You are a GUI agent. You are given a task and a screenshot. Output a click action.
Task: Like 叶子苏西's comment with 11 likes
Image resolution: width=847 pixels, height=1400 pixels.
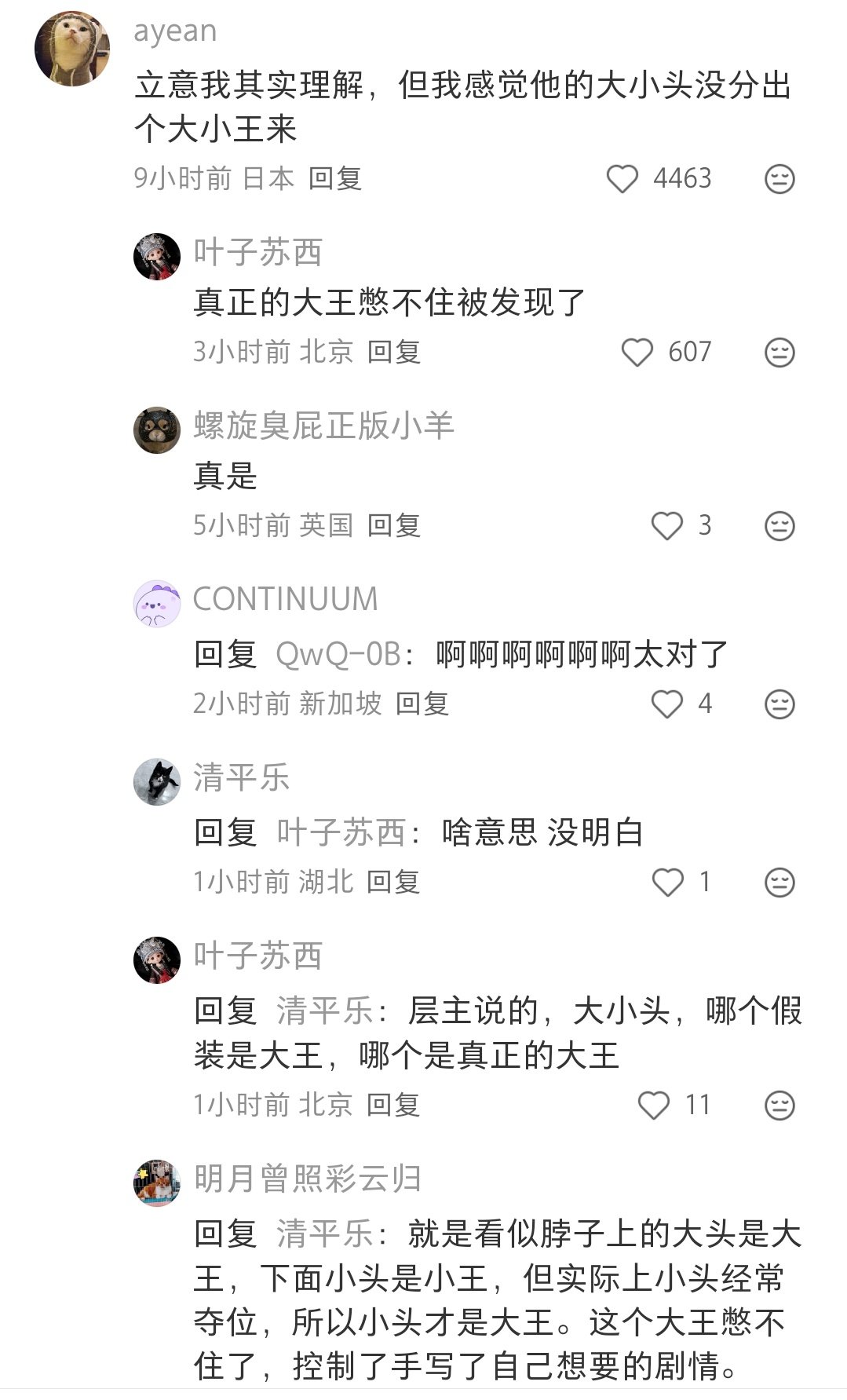click(x=654, y=1106)
